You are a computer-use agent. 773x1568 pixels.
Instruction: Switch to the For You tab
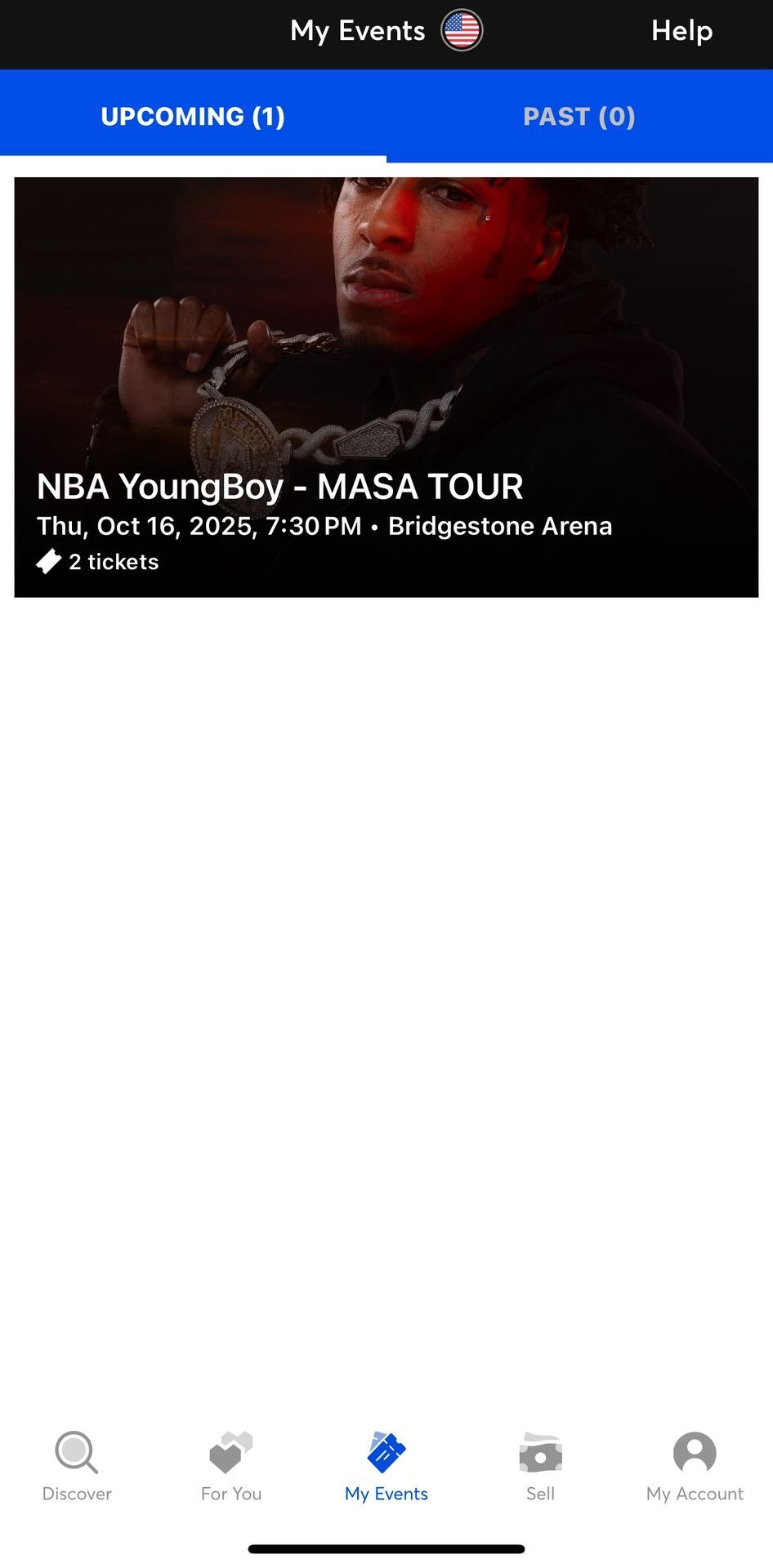pos(231,1466)
